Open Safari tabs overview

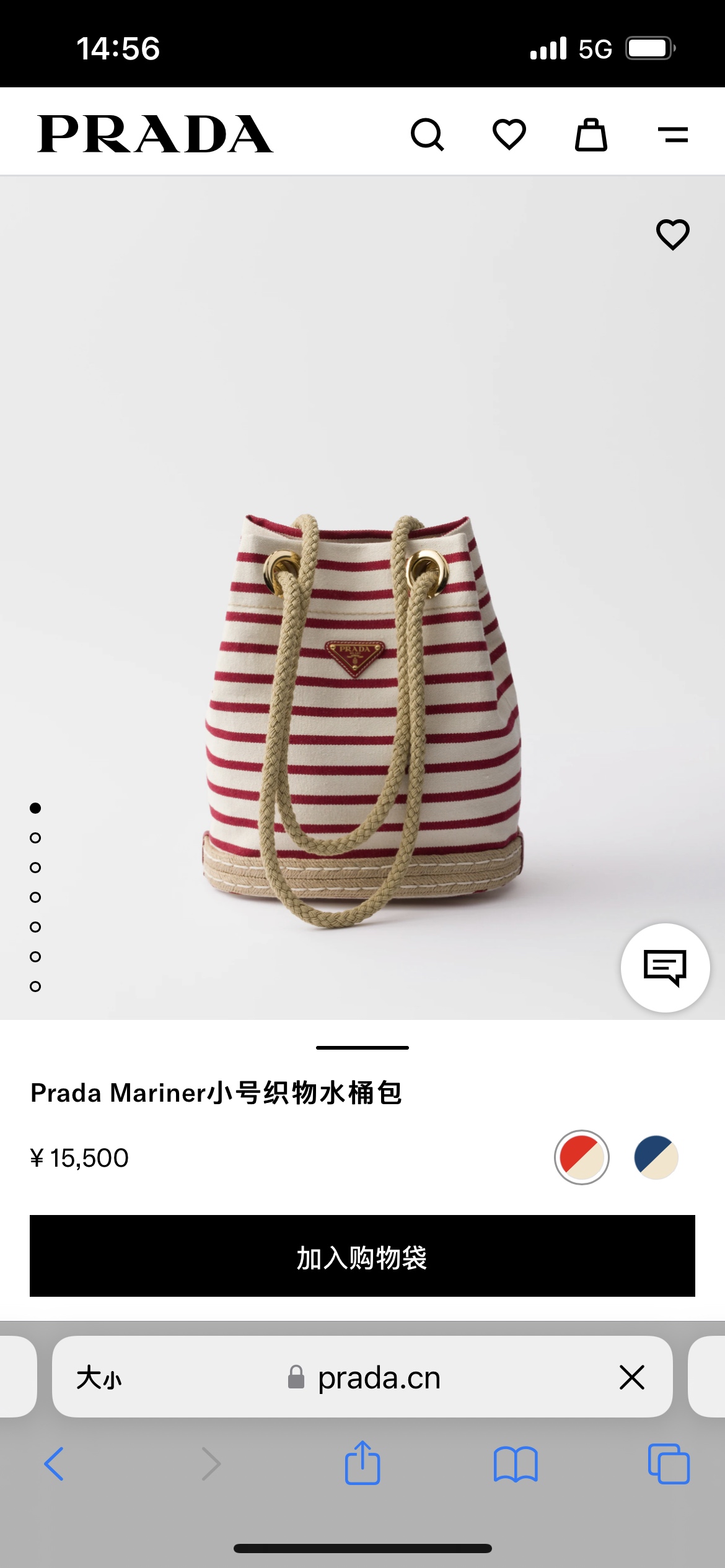click(668, 1464)
